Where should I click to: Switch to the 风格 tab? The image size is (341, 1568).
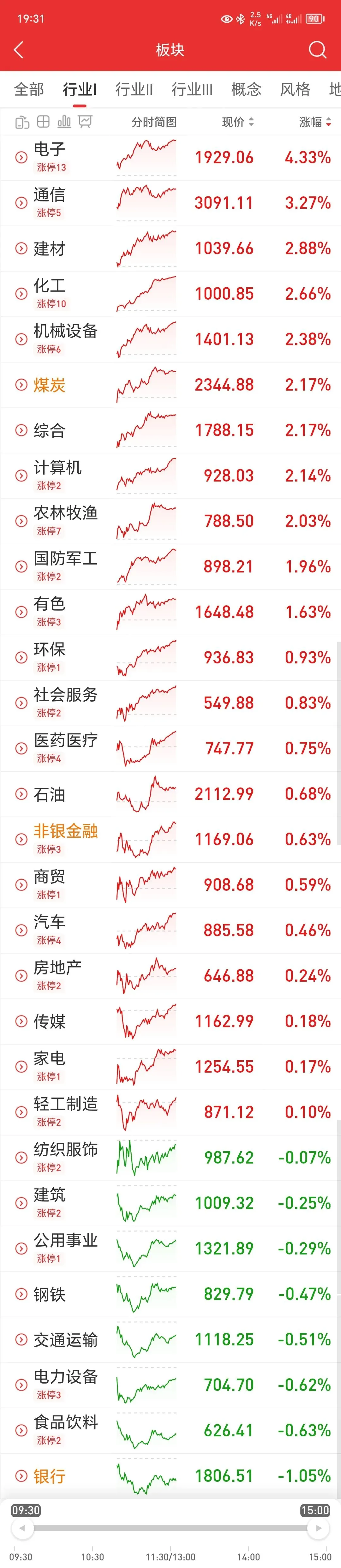(295, 89)
